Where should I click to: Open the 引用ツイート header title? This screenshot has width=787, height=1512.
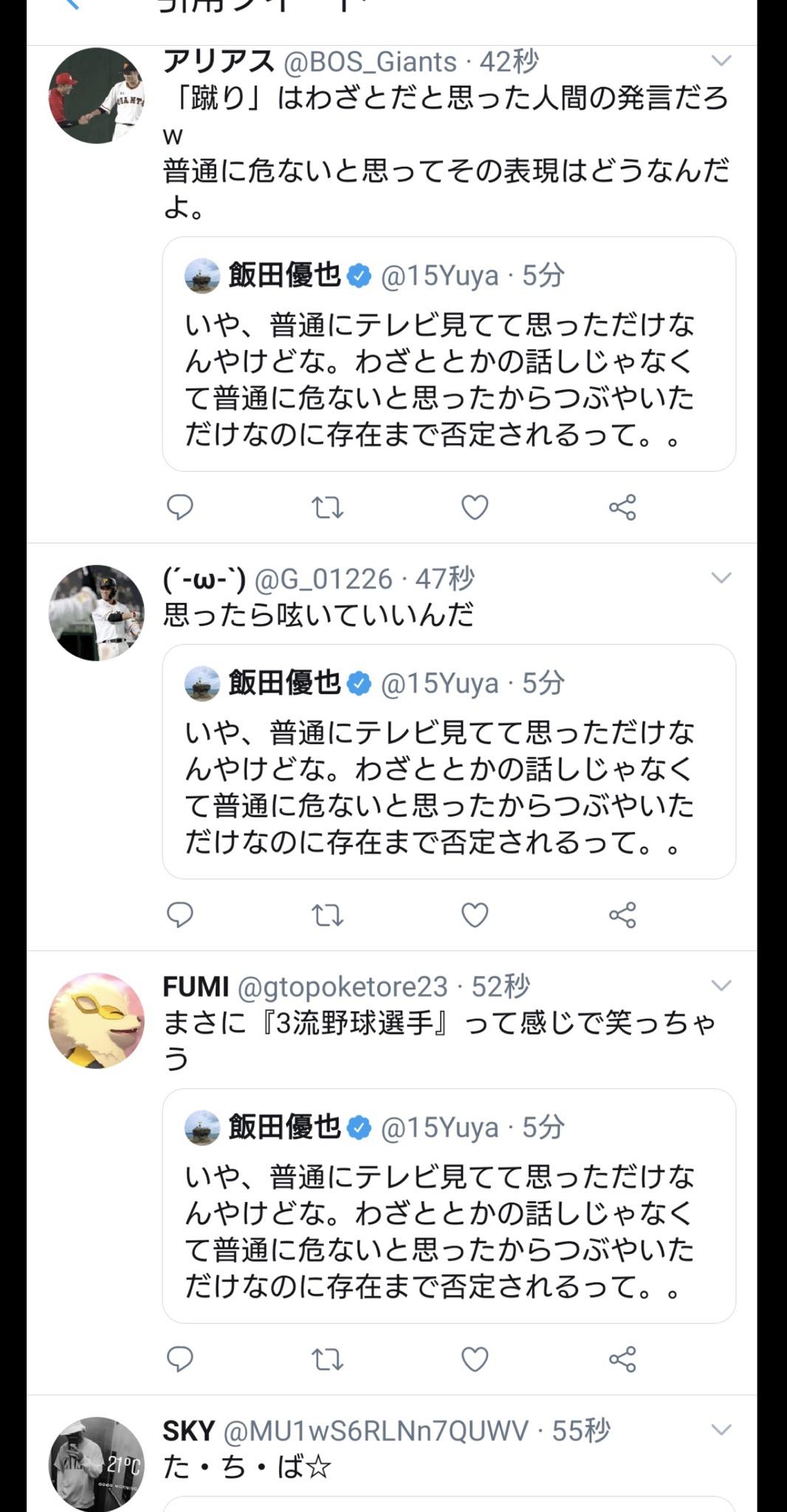tap(258, 7)
